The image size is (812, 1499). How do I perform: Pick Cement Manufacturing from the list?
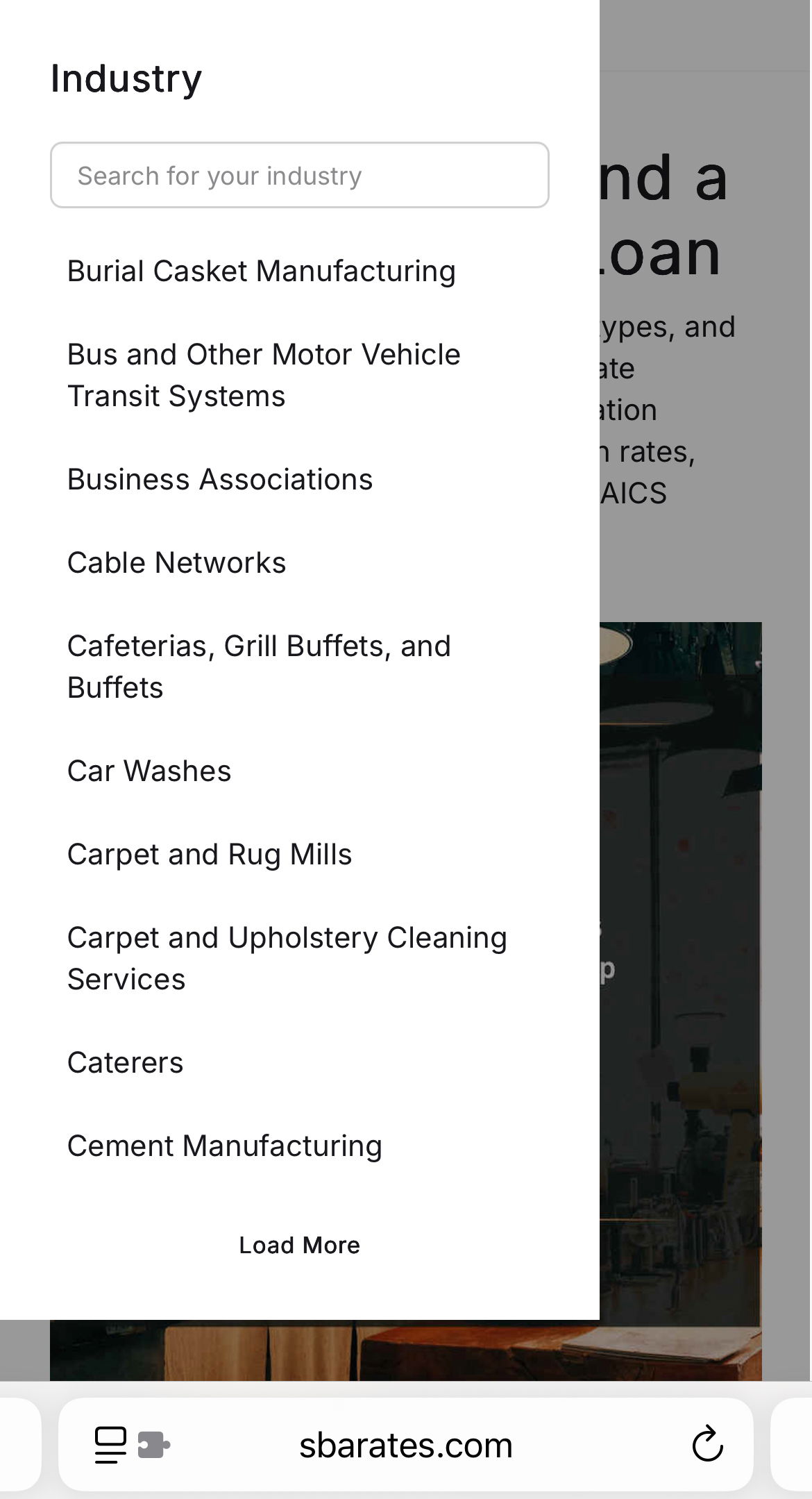coord(224,1146)
